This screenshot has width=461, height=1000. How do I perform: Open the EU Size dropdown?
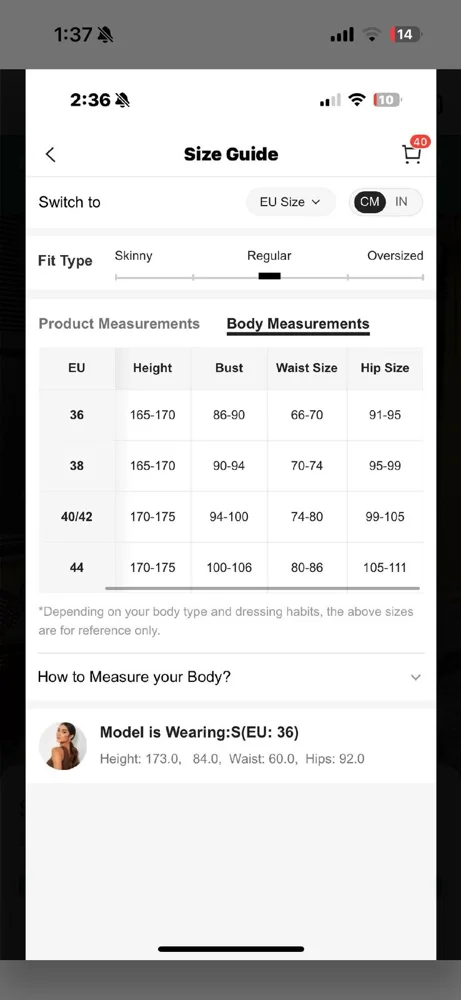(291, 202)
